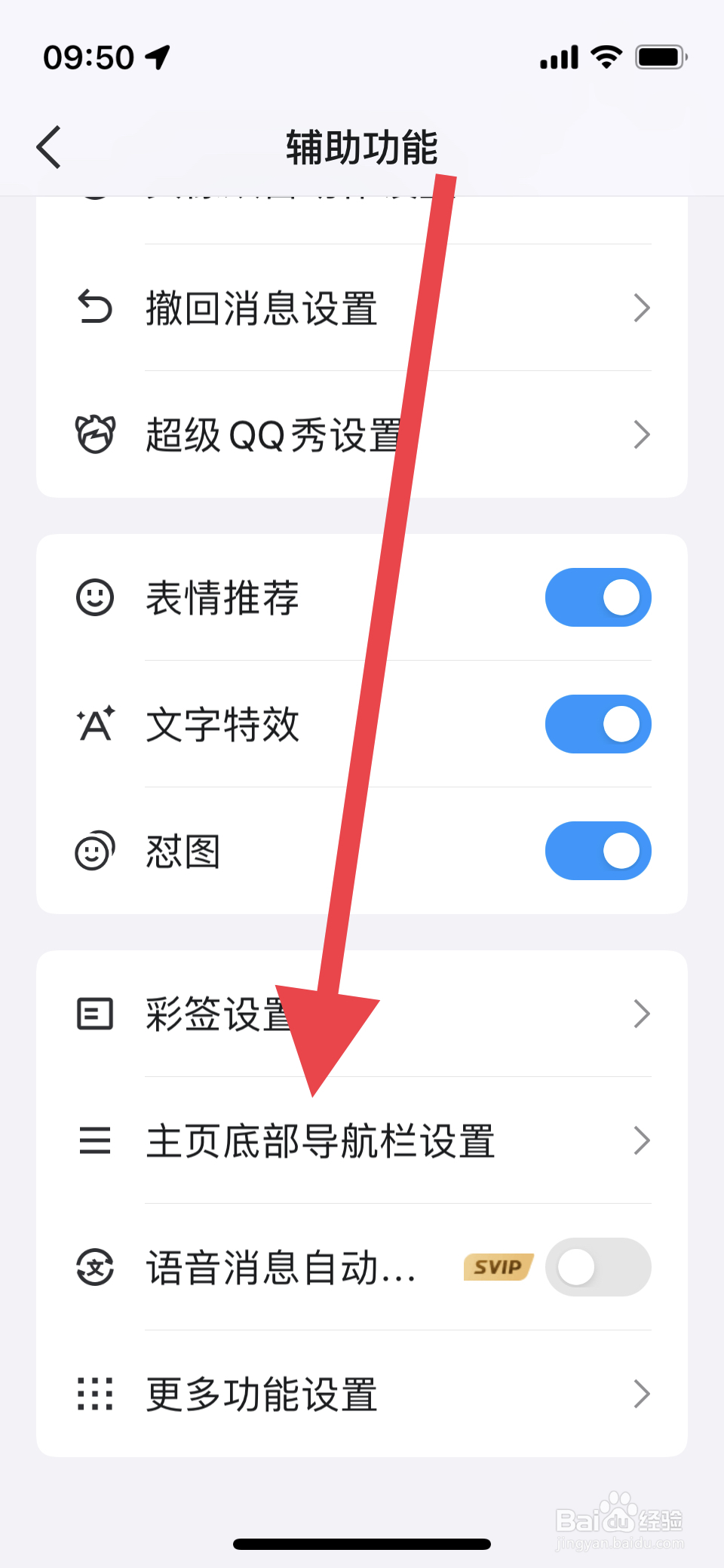Turn off the 文字特效 switch
724x1568 pixels.
tap(598, 724)
